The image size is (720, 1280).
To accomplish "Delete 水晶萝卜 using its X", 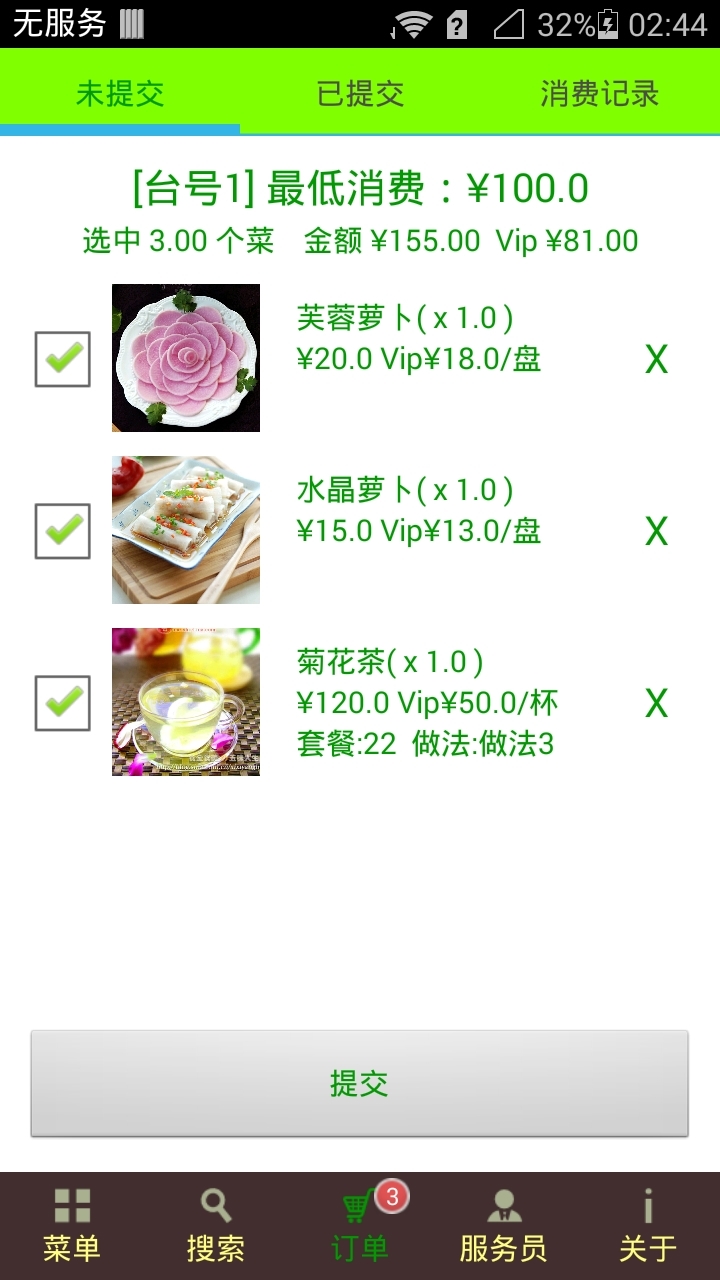I will coord(655,531).
